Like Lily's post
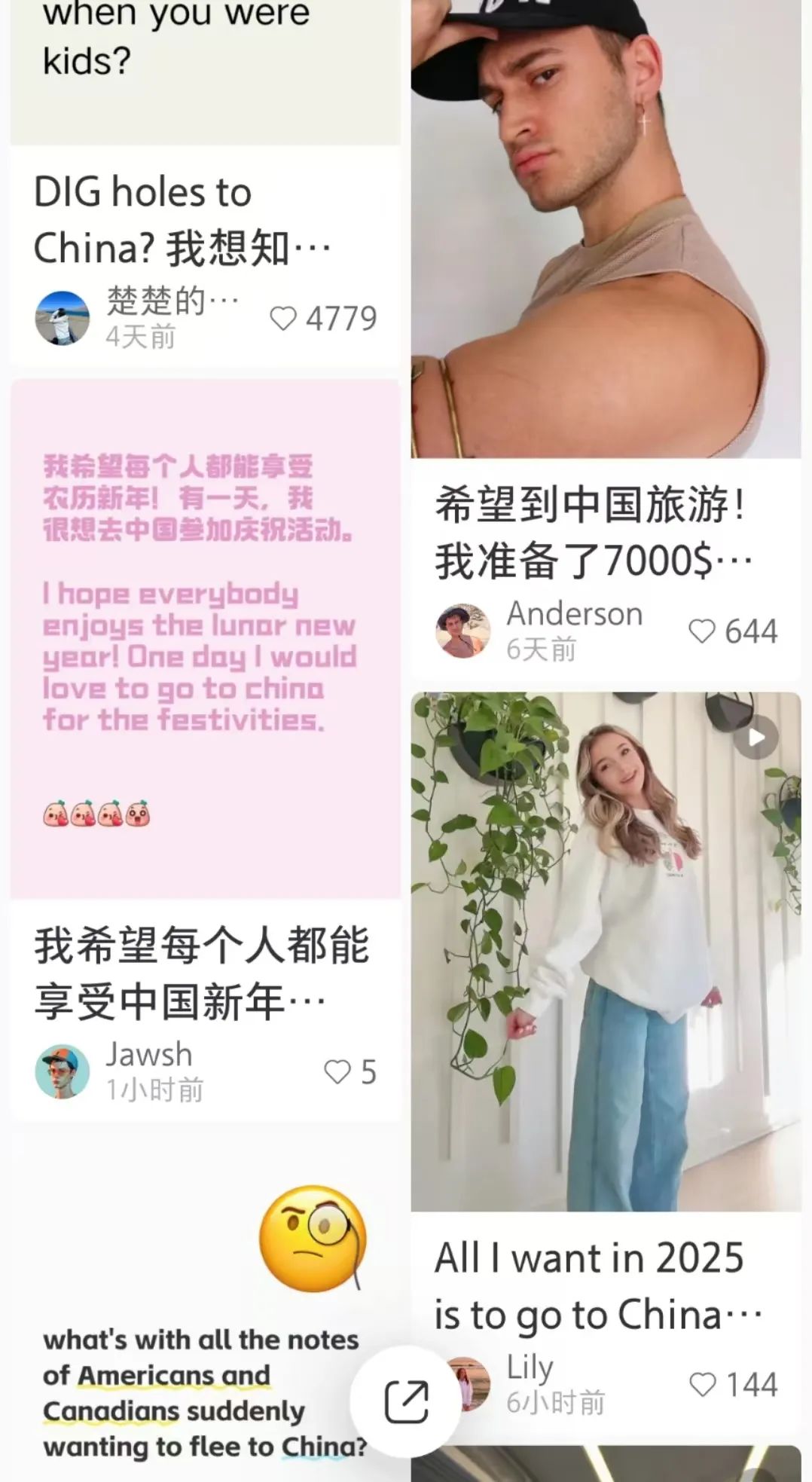This screenshot has height=1482, width=812. pyautogui.click(x=703, y=1385)
